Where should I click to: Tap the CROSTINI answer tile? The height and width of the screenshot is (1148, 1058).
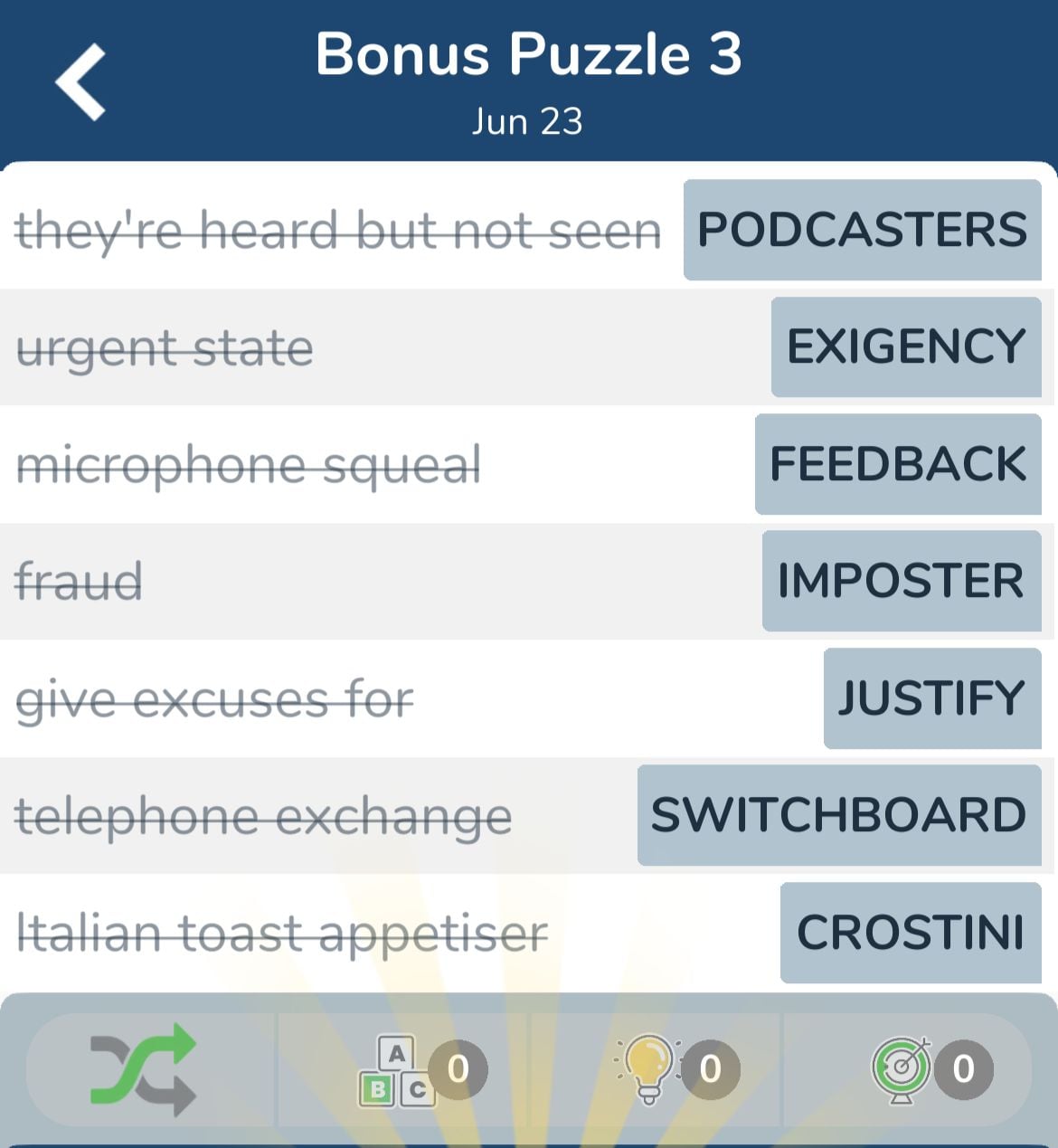pyautogui.click(x=911, y=933)
